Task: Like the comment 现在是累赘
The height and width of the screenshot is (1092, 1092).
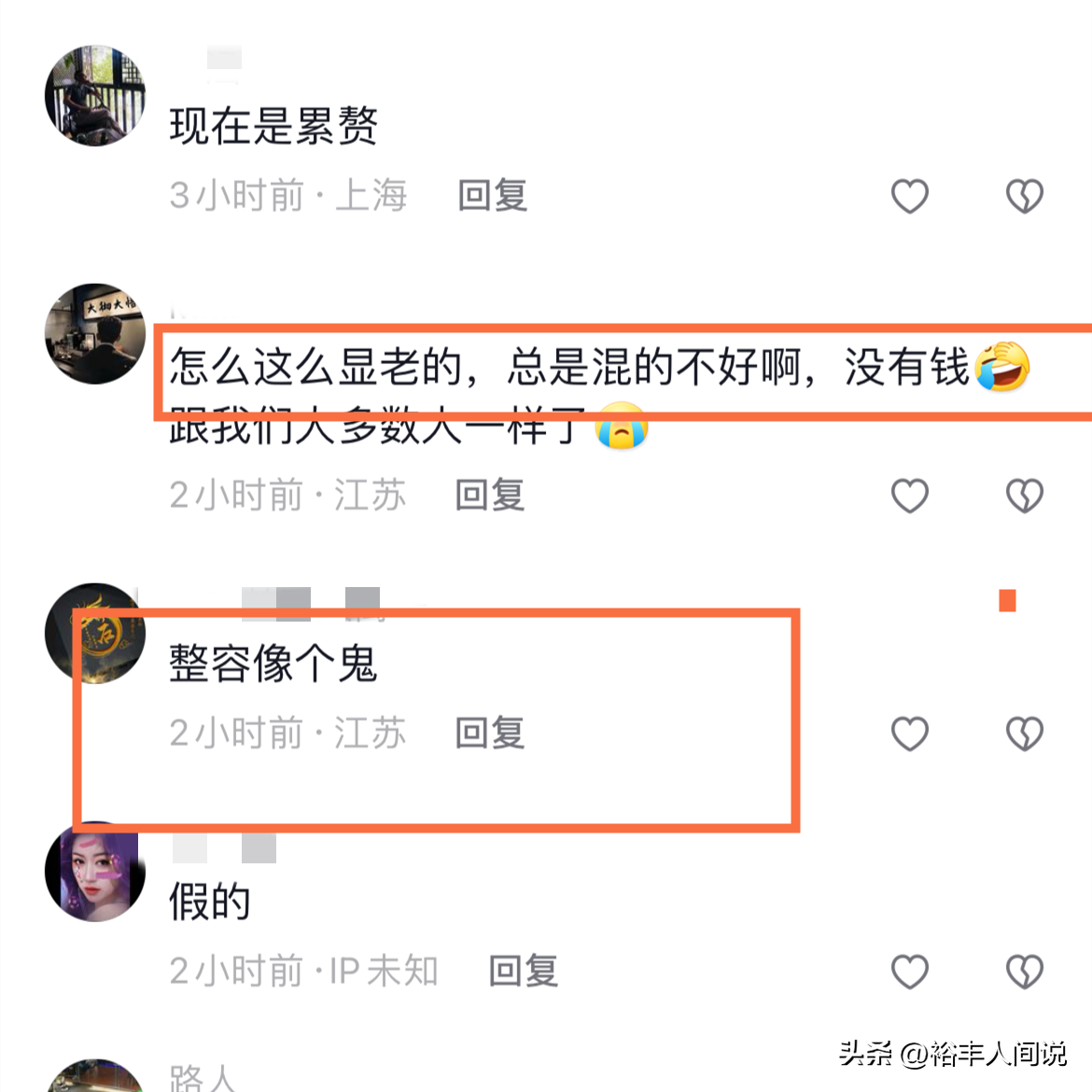Action: [909, 196]
